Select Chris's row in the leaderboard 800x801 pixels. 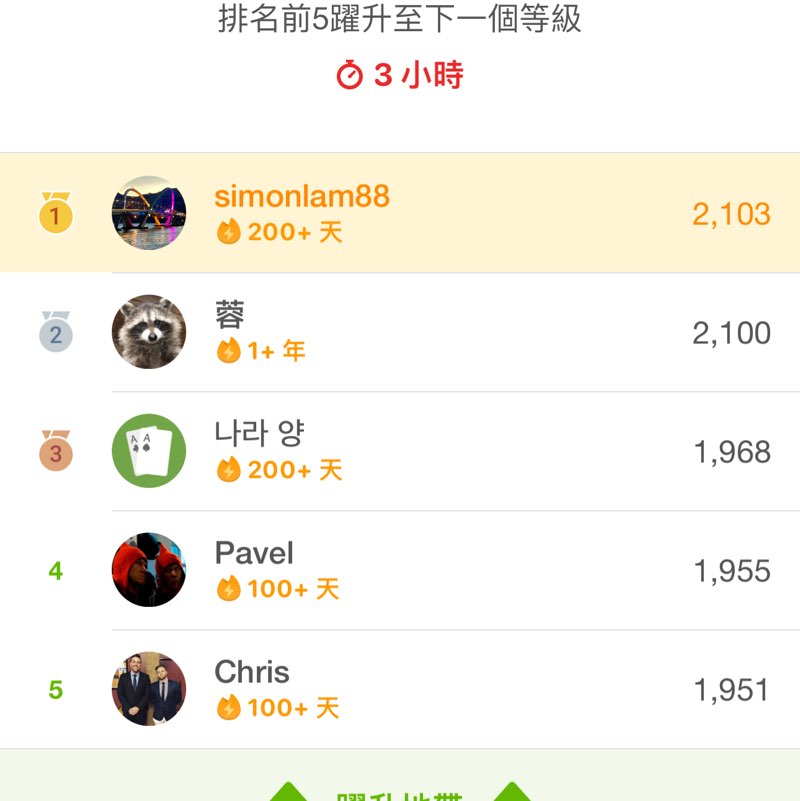pos(400,688)
